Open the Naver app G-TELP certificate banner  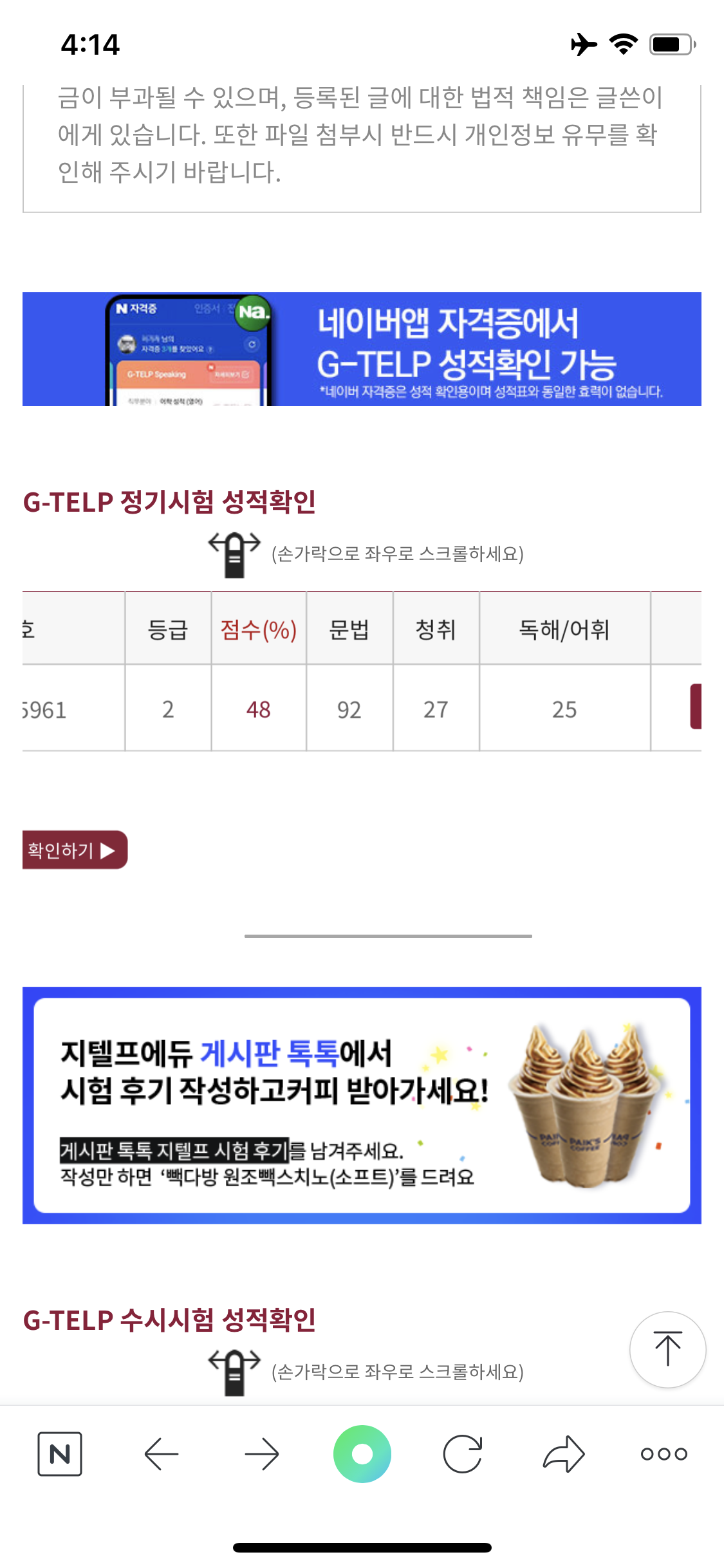pos(362,350)
